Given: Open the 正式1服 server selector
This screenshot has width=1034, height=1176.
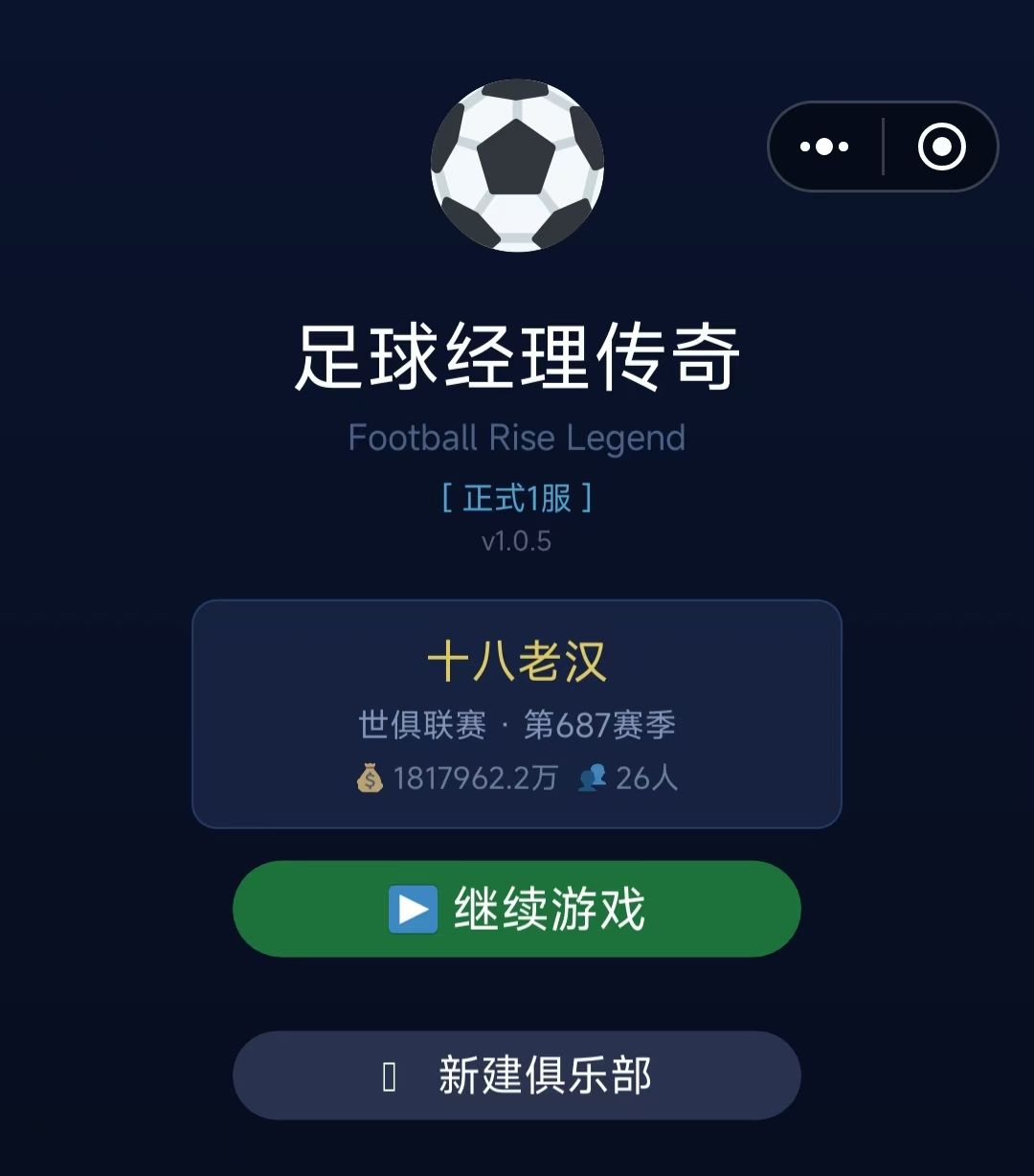Looking at the screenshot, I should [x=517, y=496].
